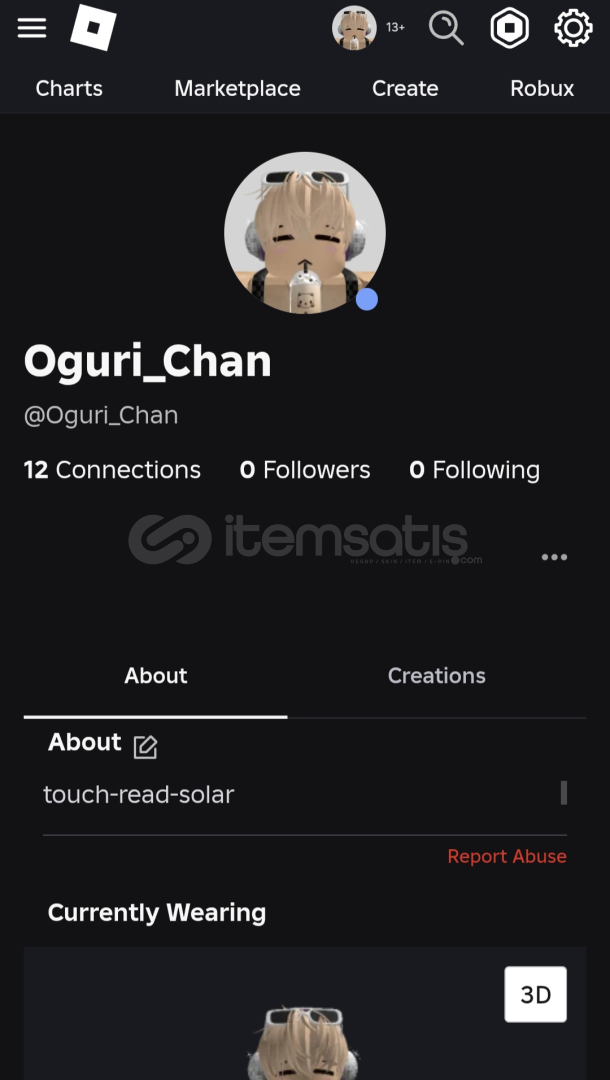Open the Robux balance icon
This screenshot has width=610, height=1080.
[x=509, y=28]
